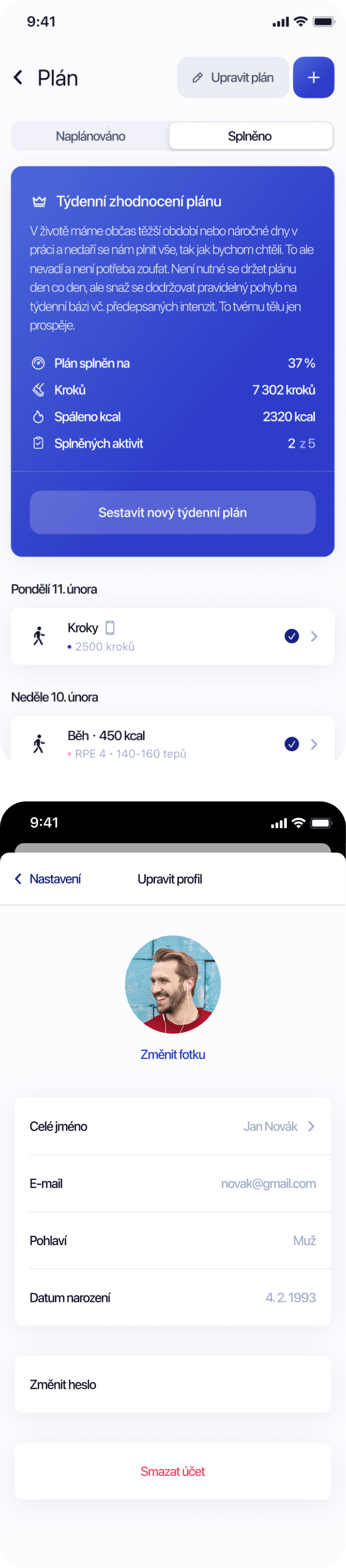This screenshot has height=1568, width=346.
Task: Select the Datum narození row
Action: coord(172,1298)
